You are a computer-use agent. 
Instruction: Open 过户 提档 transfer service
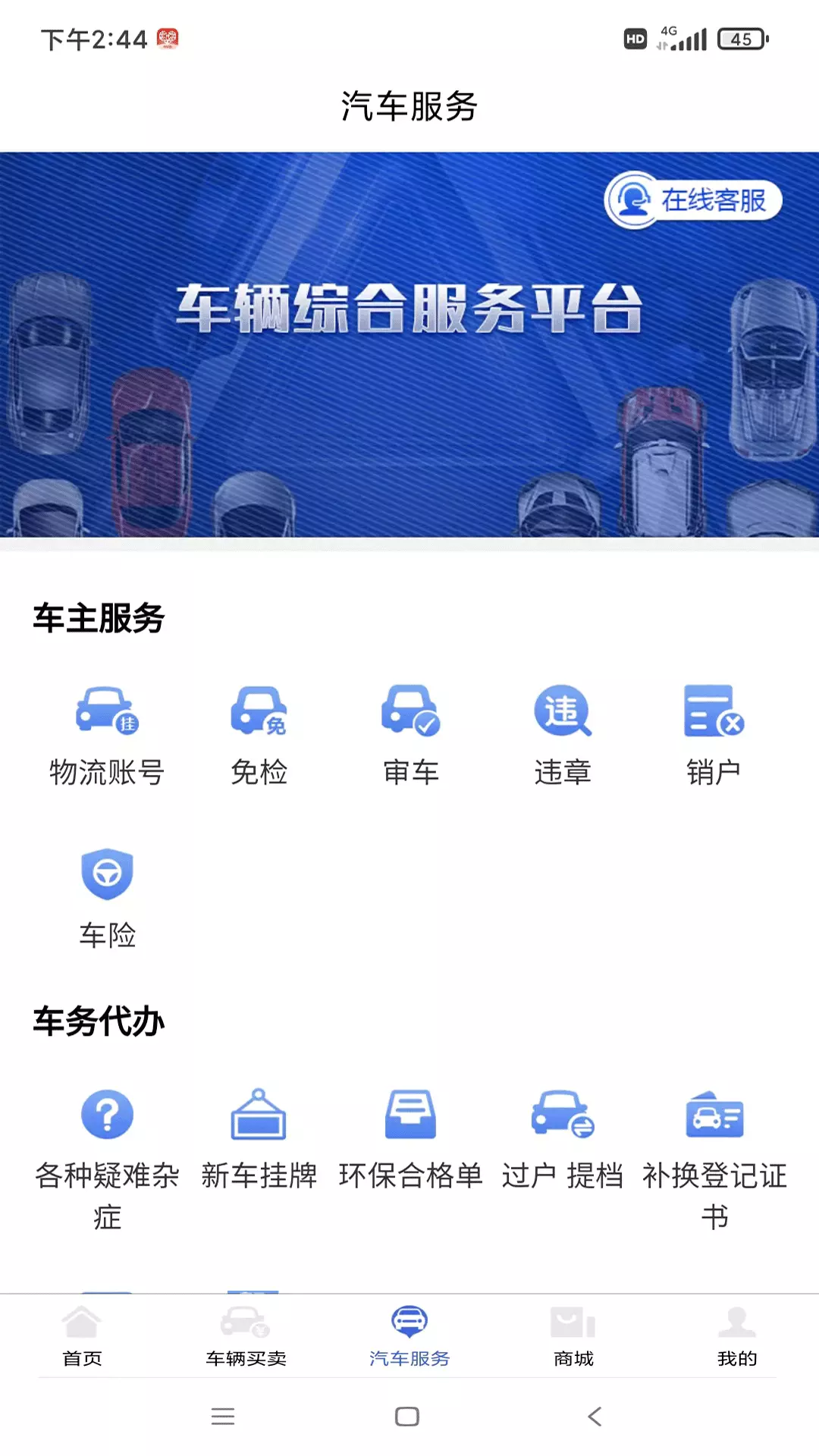(562, 1139)
